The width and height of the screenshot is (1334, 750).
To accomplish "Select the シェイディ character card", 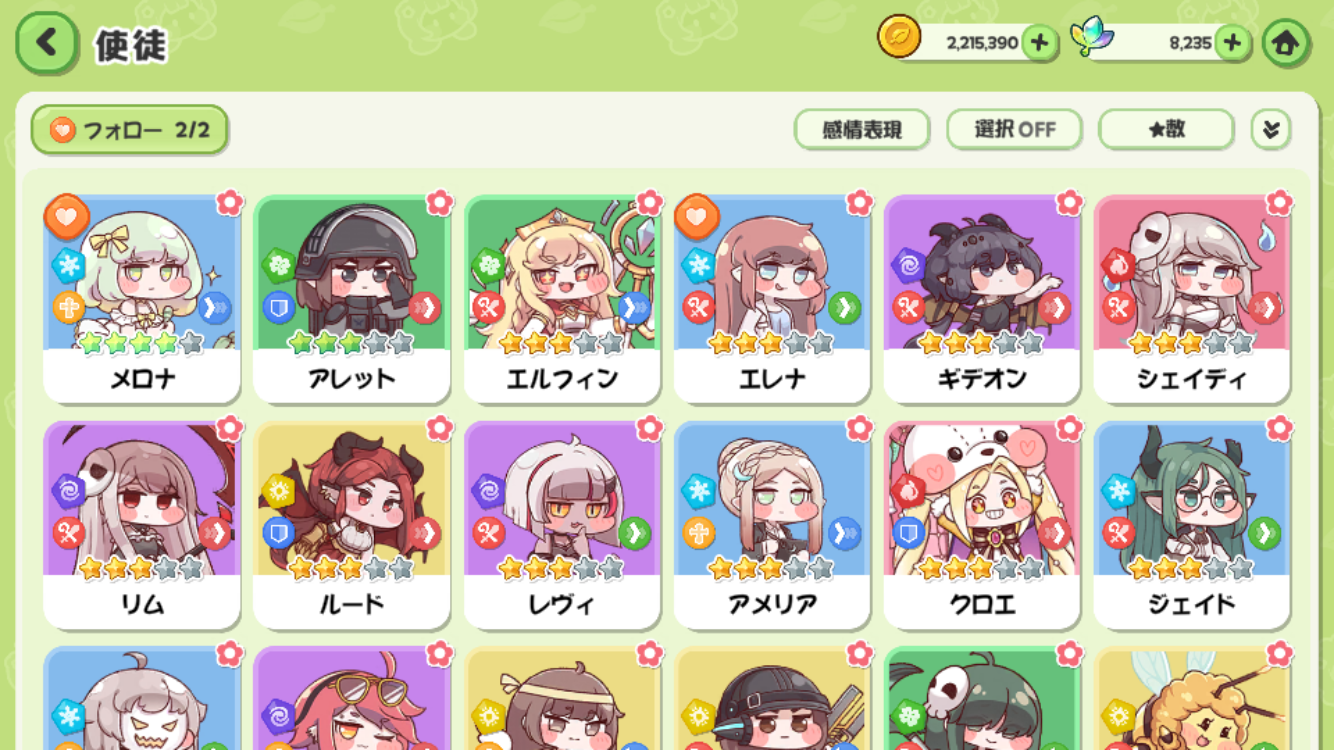I will 1192,298.
